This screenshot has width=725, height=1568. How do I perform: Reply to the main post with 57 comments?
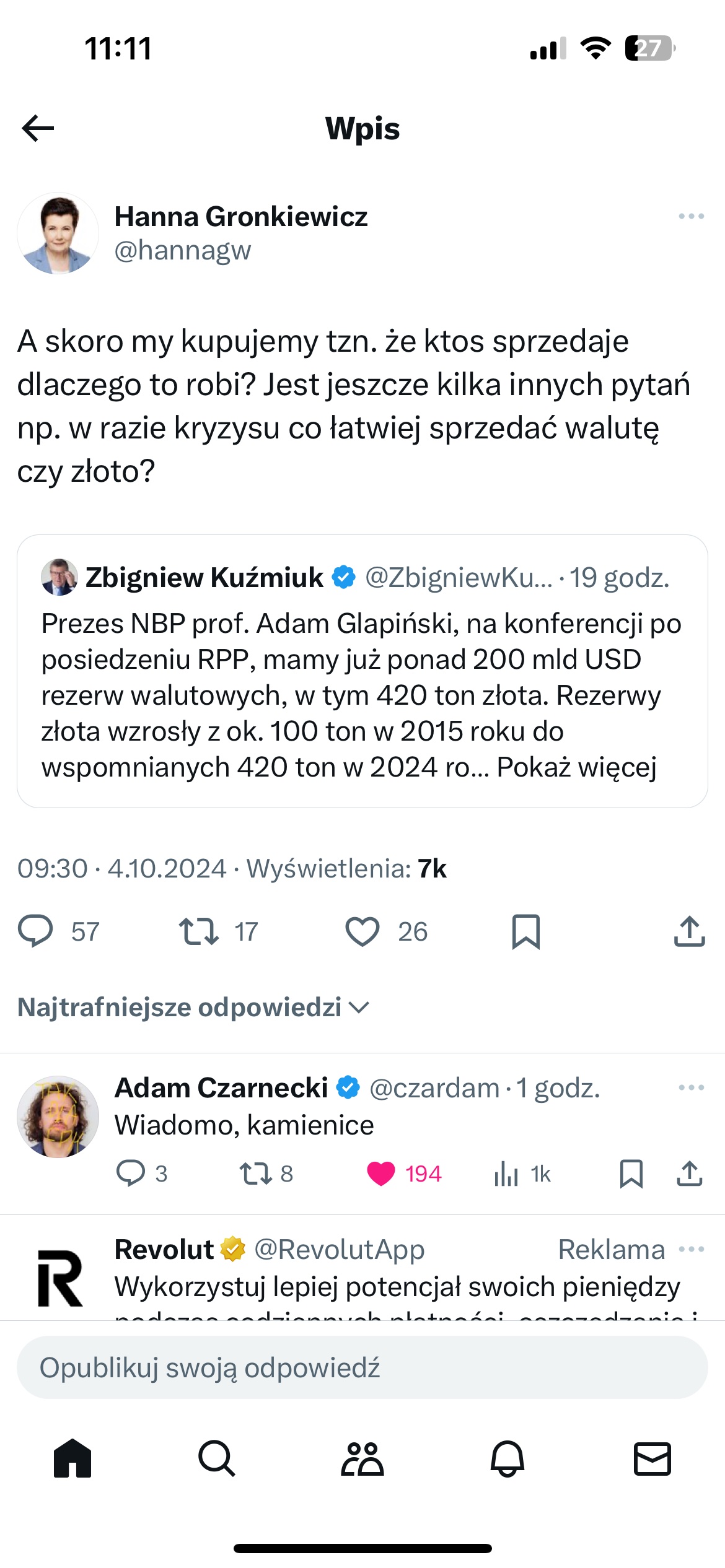tap(36, 931)
